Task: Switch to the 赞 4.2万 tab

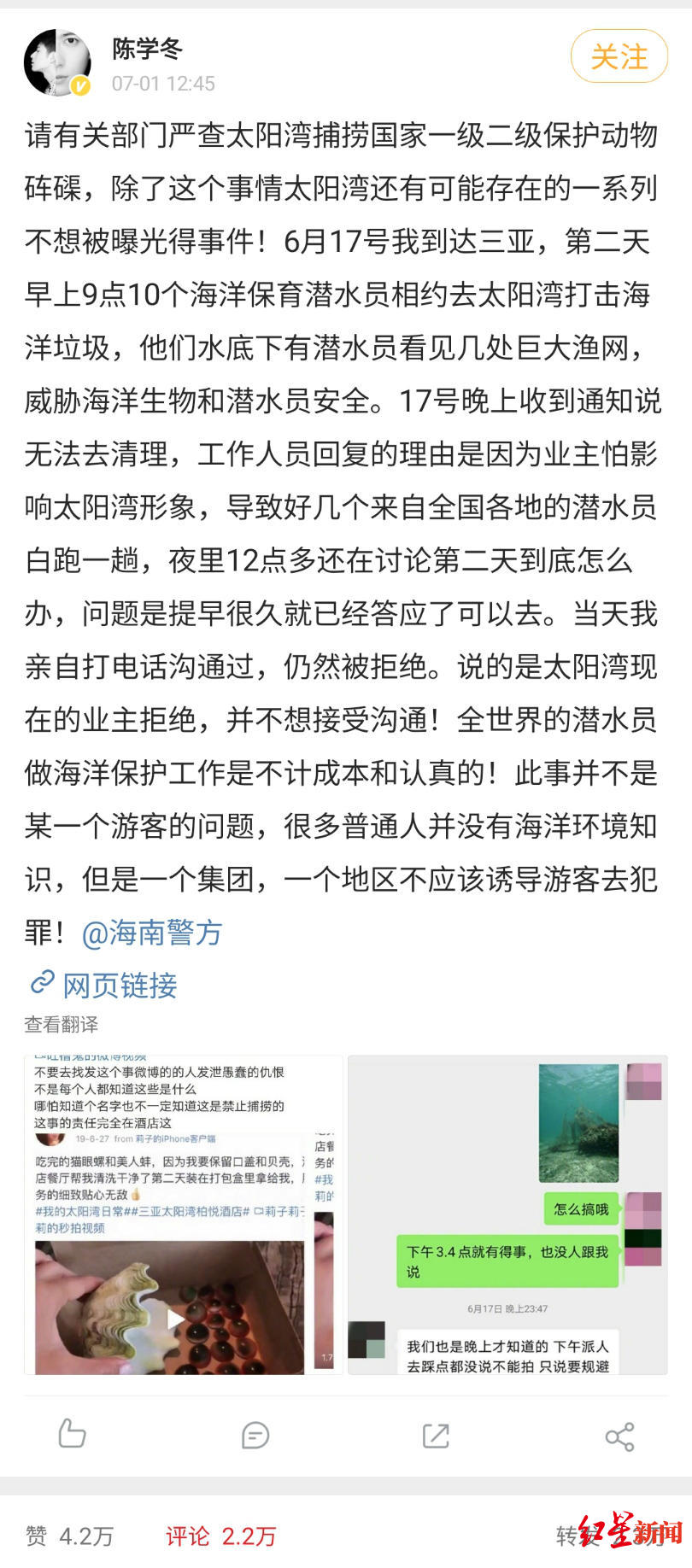Action: click(x=70, y=1536)
